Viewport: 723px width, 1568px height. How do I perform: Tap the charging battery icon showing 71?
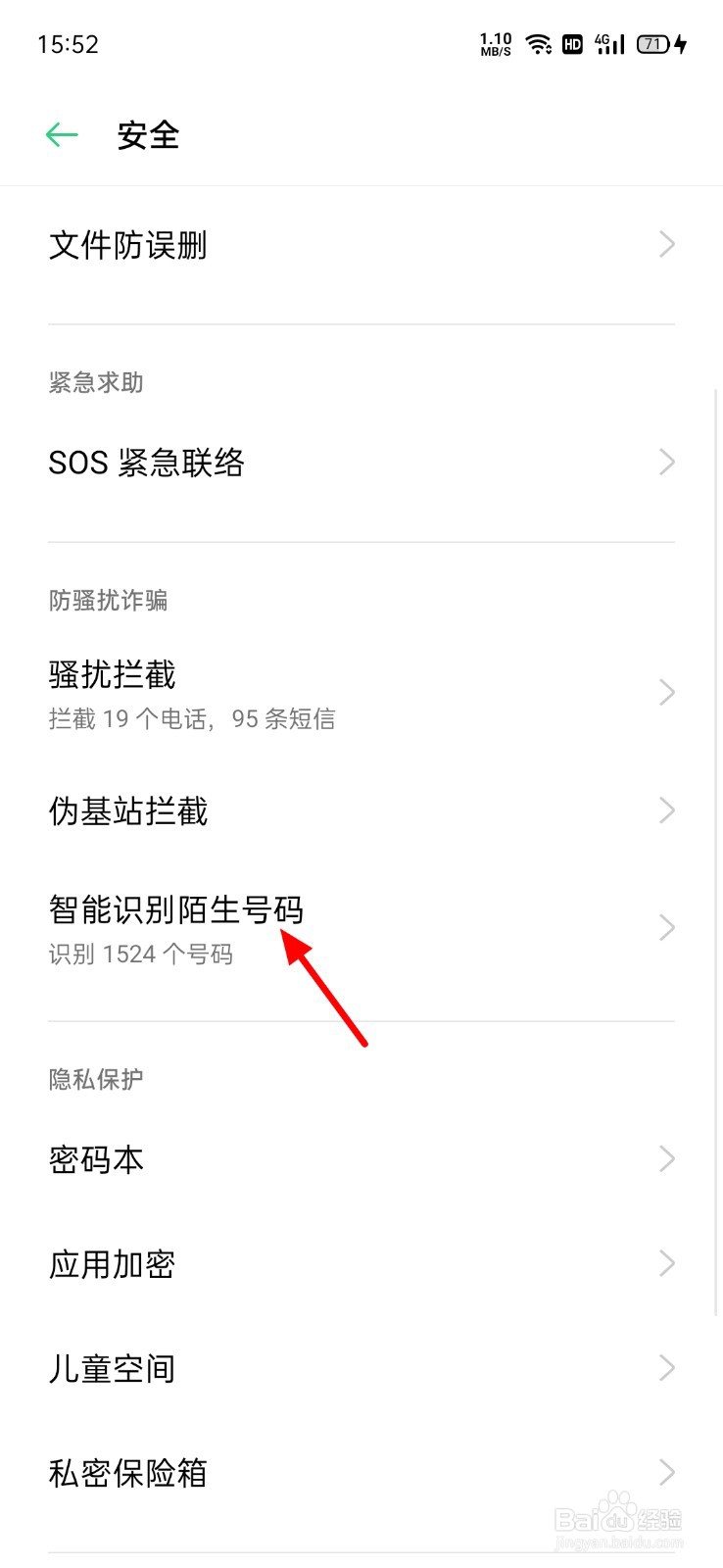tap(651, 44)
